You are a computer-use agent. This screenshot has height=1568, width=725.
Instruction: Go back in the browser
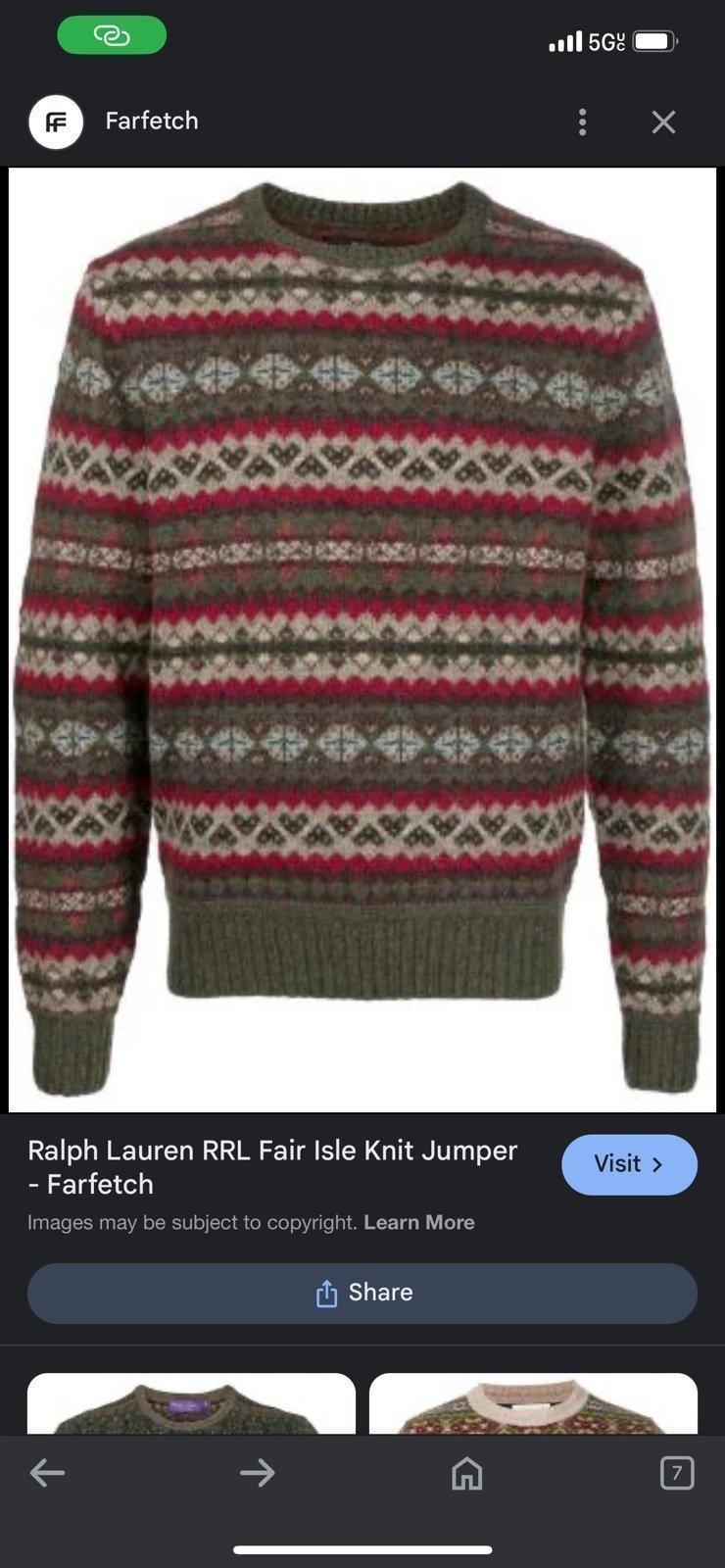[x=47, y=1472]
